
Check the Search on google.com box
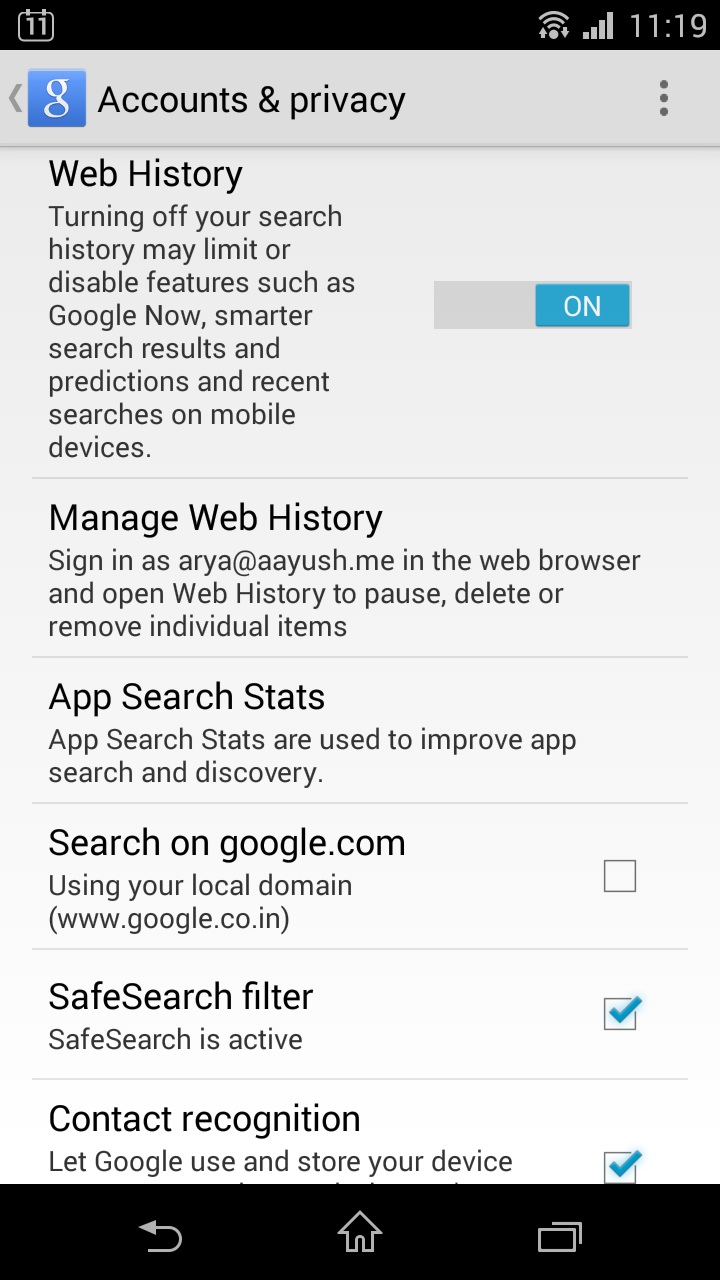(620, 876)
